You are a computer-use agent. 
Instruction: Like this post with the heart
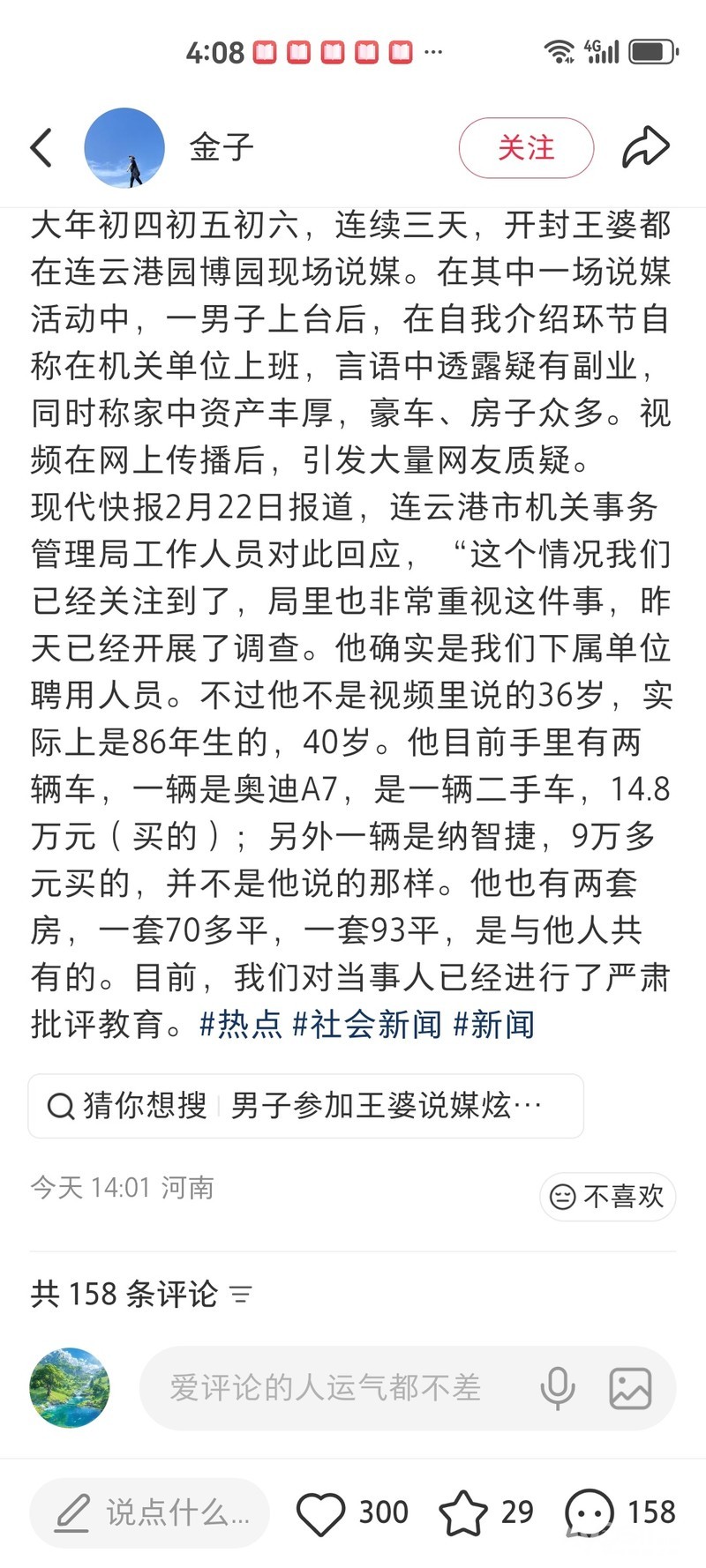tap(320, 1512)
